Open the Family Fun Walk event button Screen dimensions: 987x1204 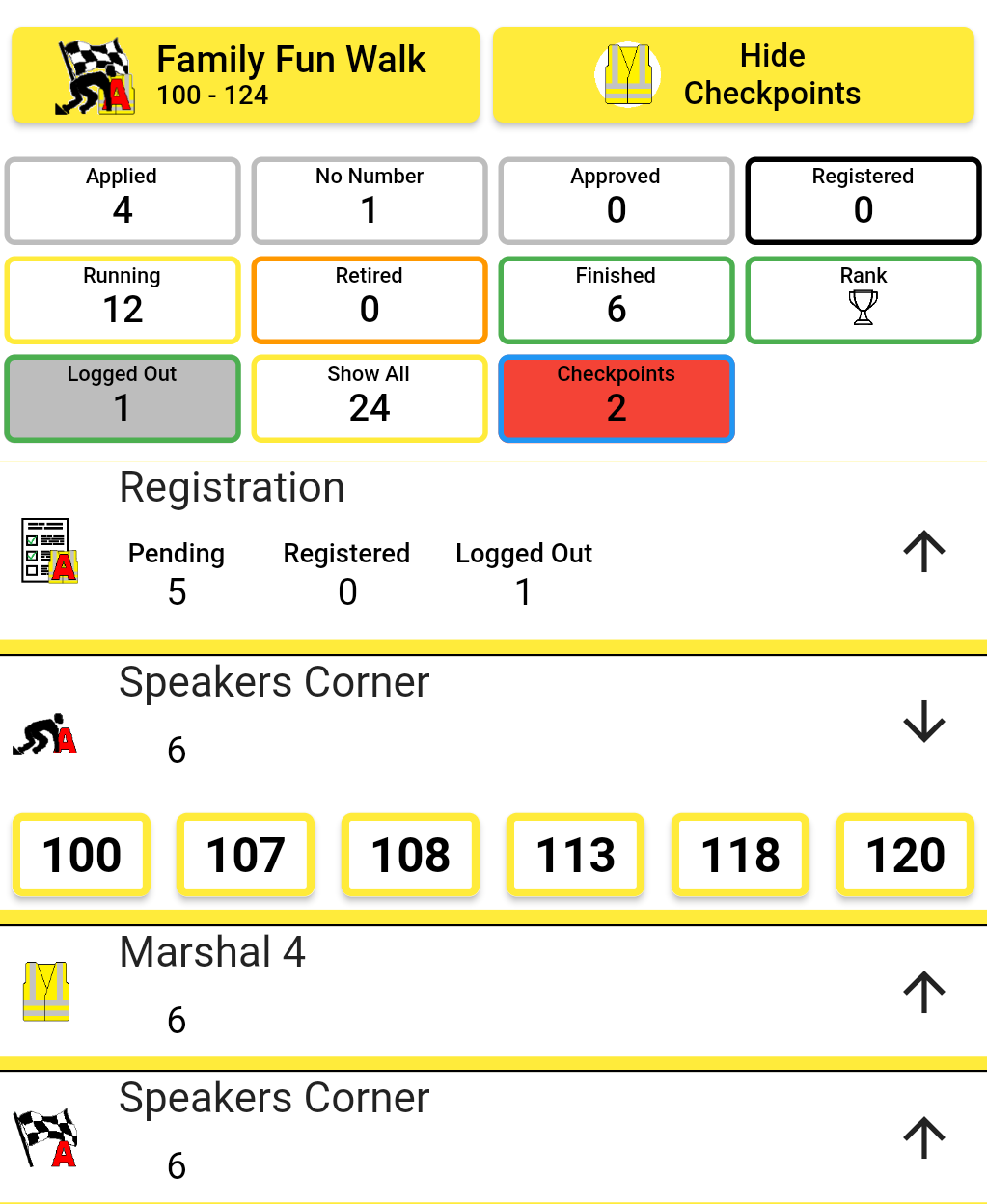tap(245, 75)
